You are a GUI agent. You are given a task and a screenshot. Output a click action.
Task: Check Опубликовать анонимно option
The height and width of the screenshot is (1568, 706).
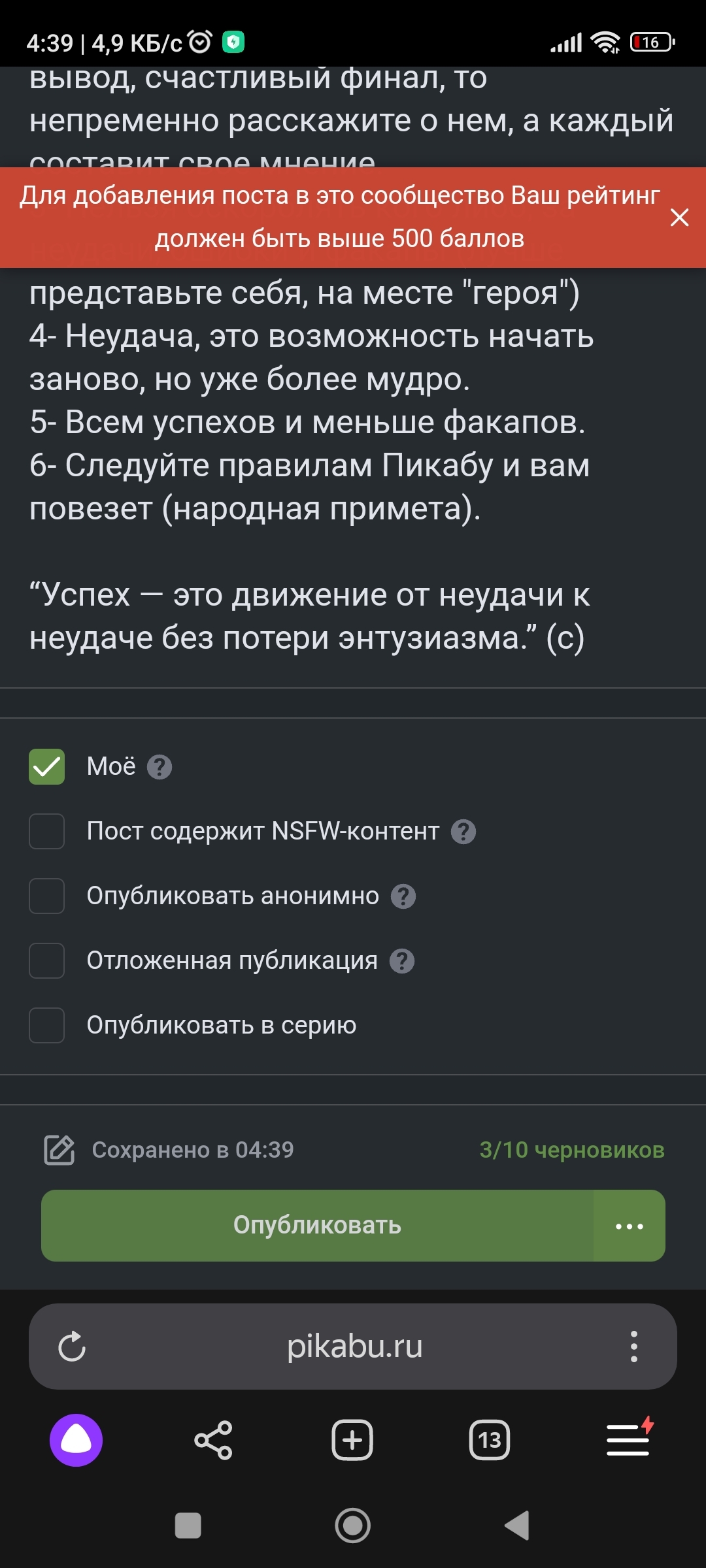pos(46,896)
